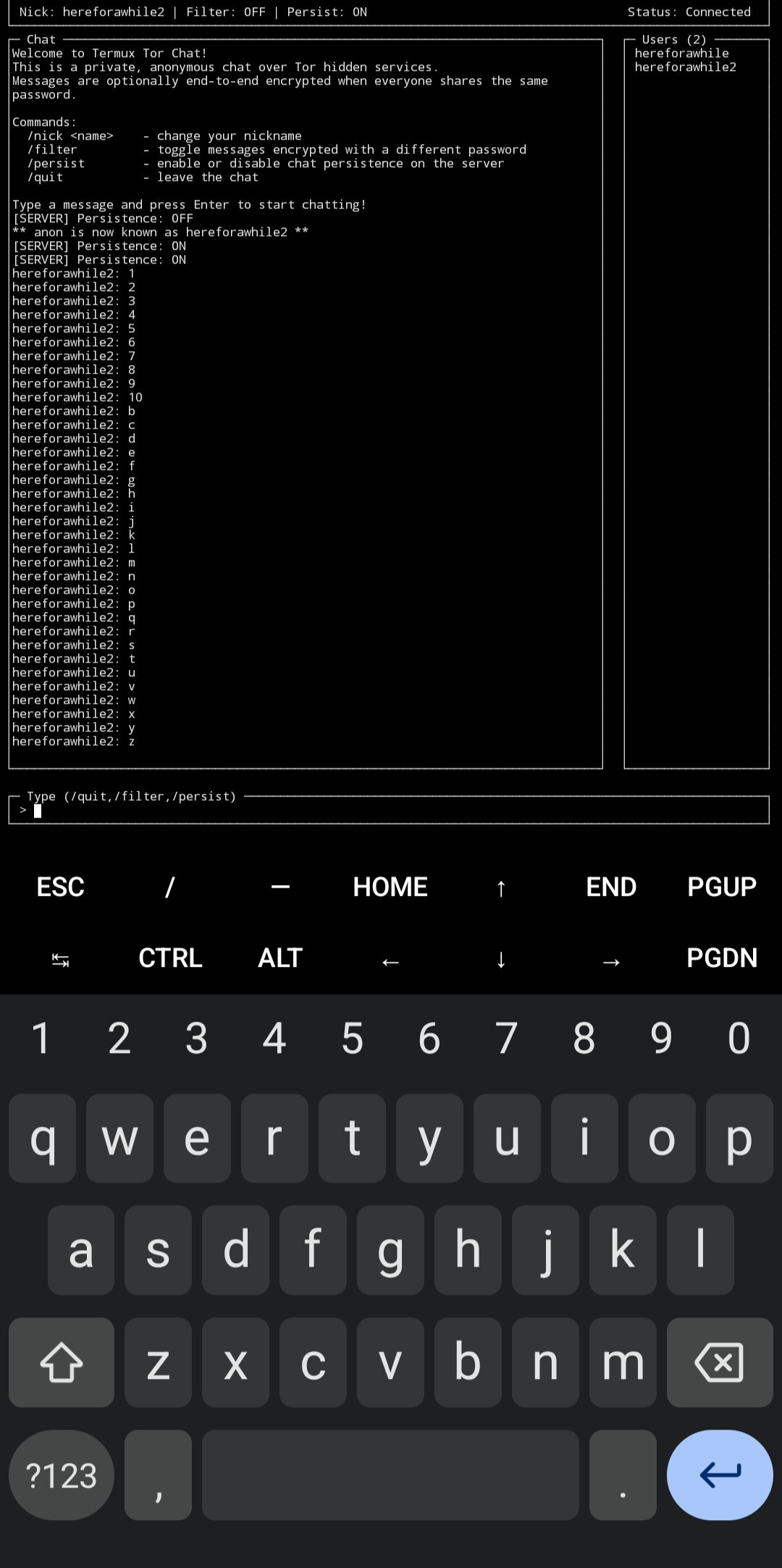Tap the ALT modifier key

tap(280, 958)
